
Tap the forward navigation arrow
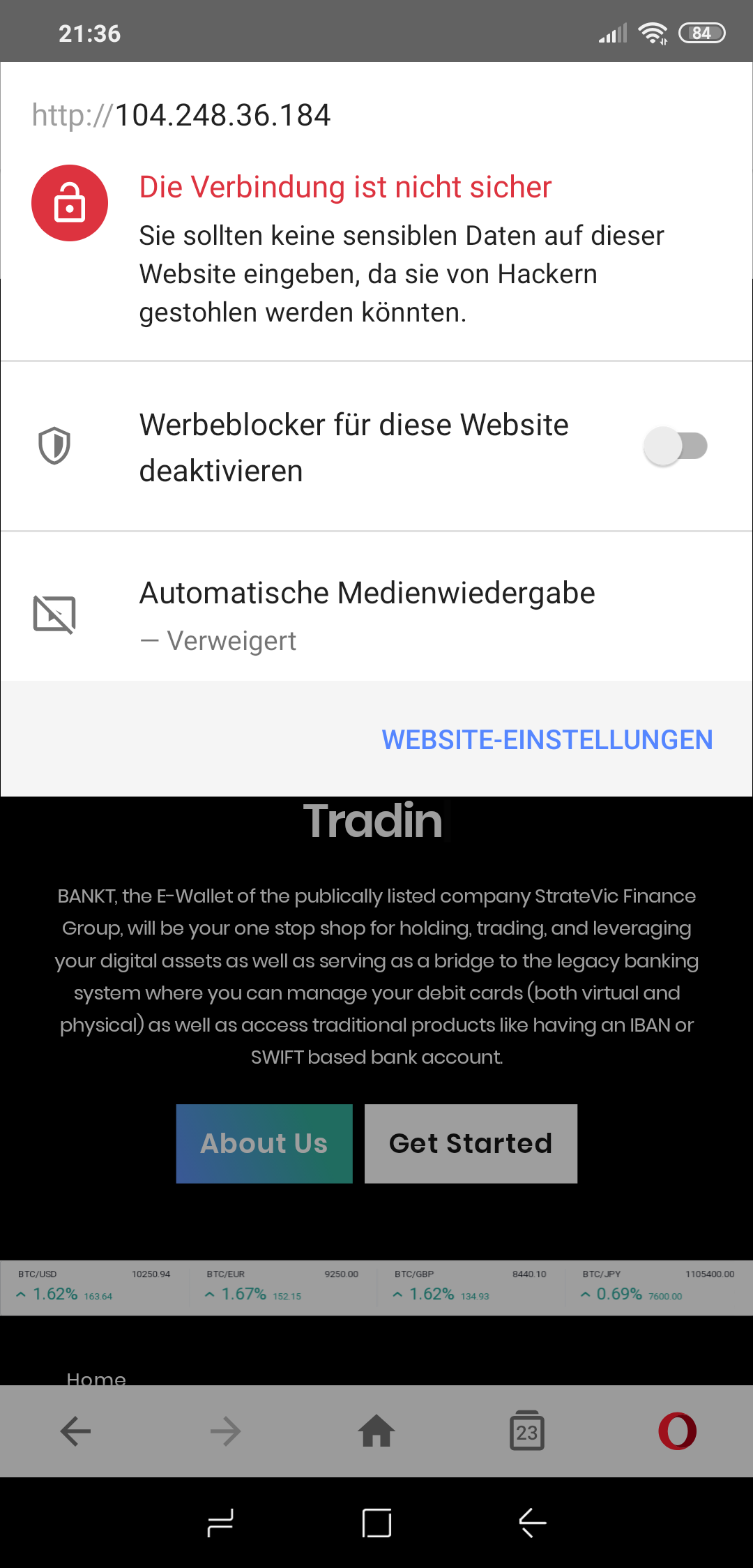click(225, 1431)
